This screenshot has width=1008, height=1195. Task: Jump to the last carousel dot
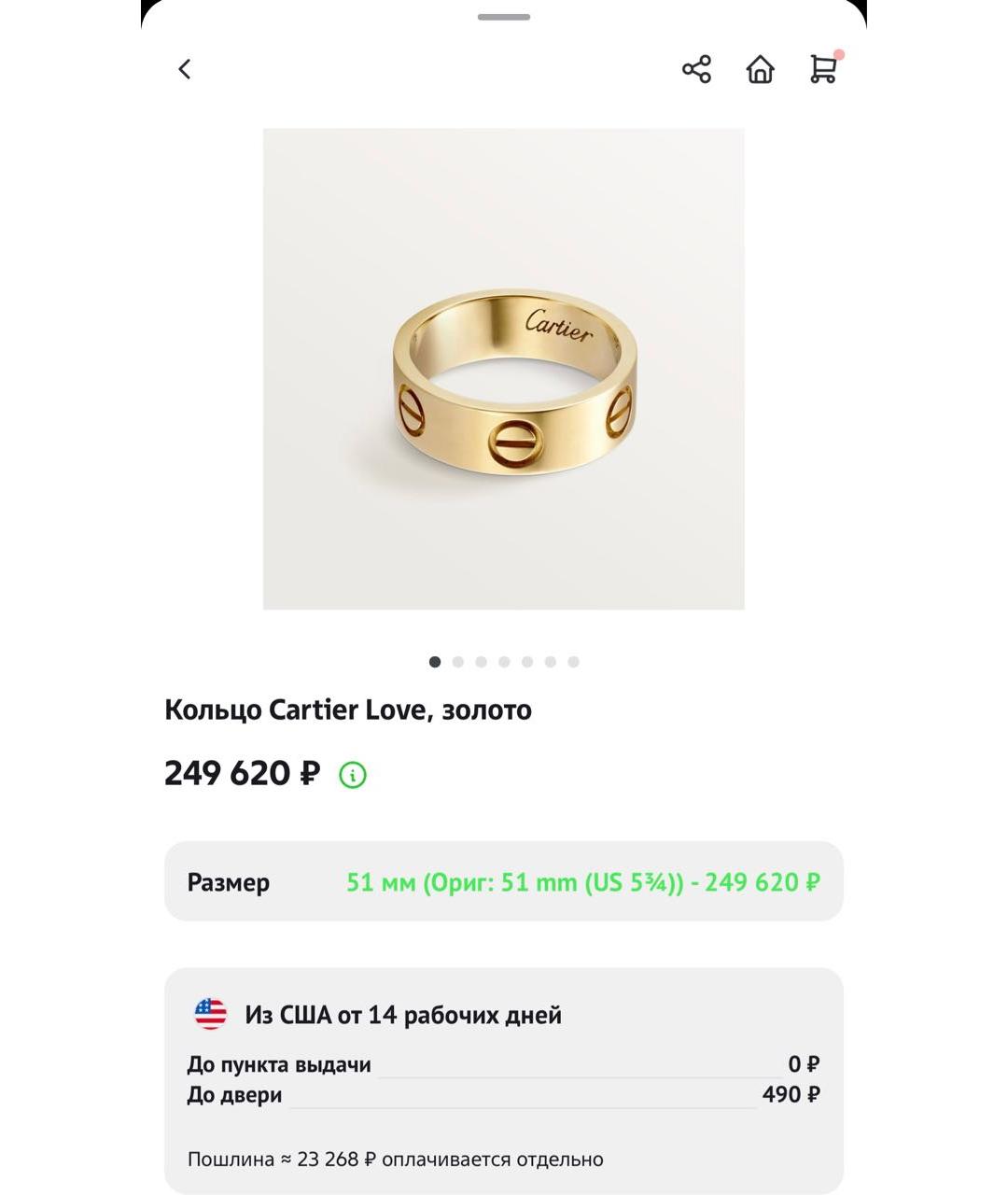(573, 661)
